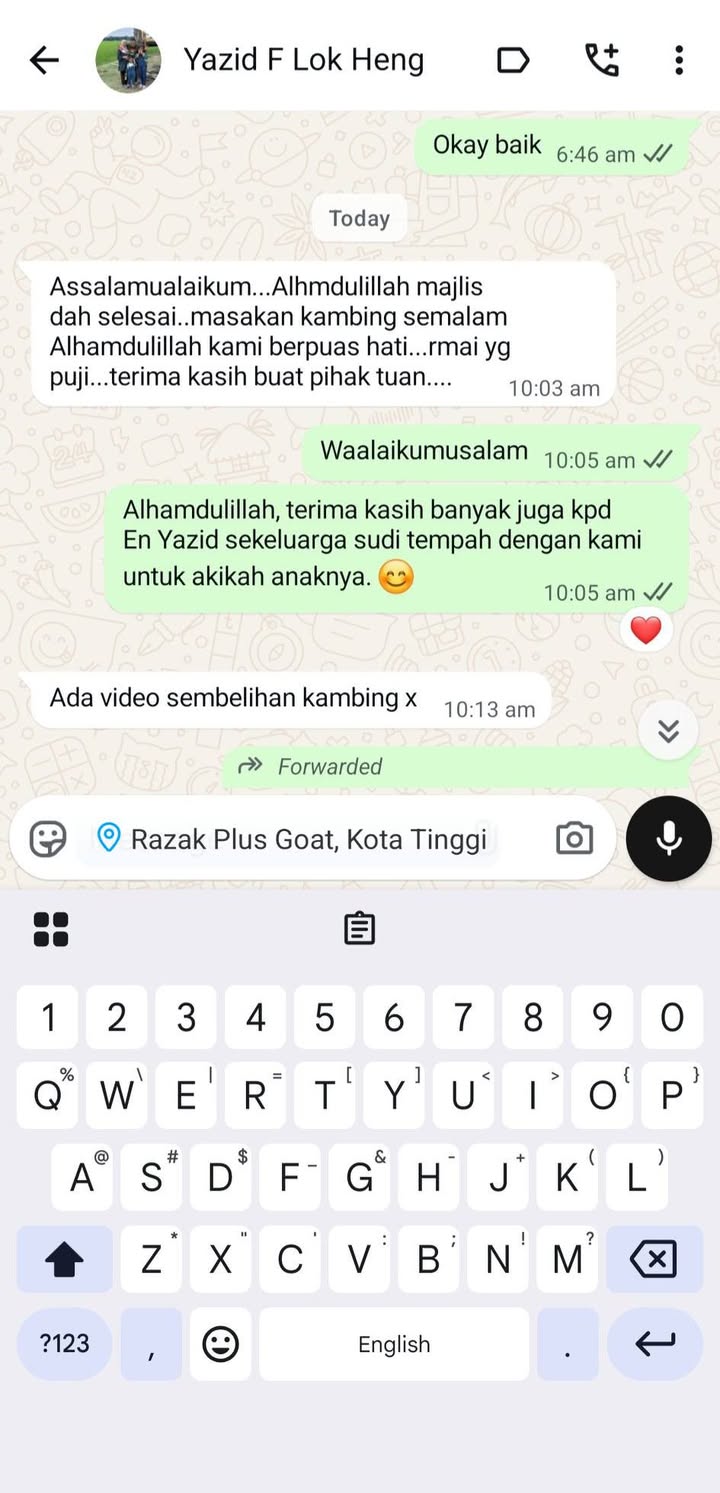720x1493 pixels.
Task: Open the sticker and emoji picker
Action: [48, 838]
